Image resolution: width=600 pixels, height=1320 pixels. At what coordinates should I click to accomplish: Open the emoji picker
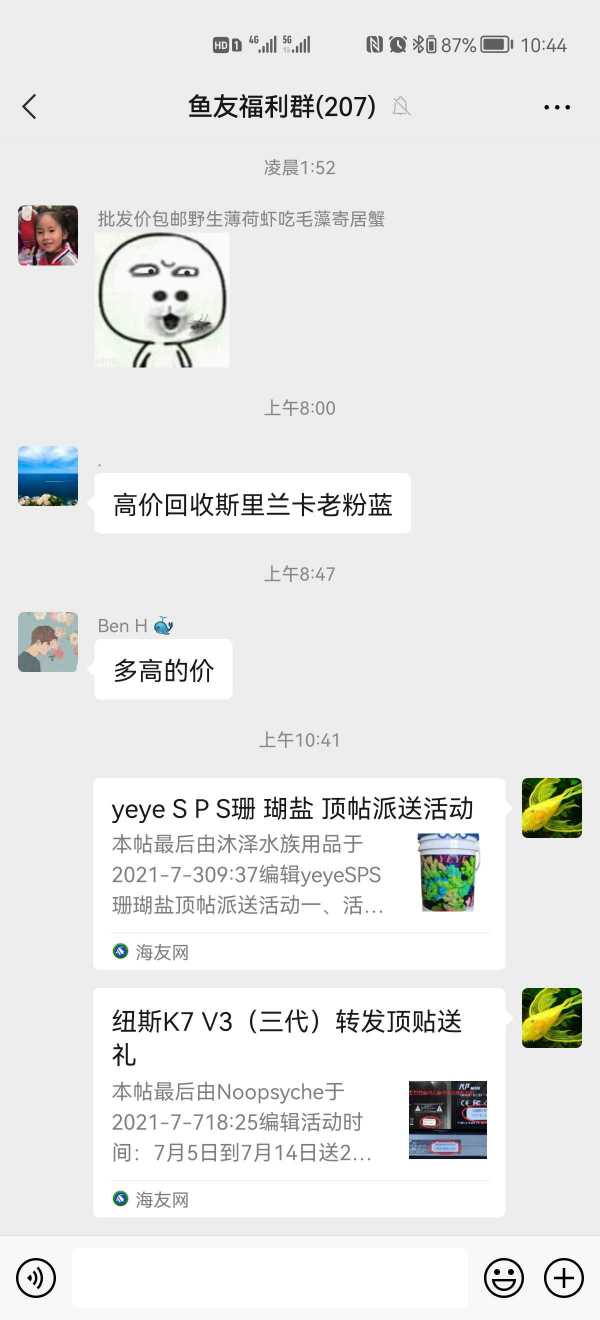504,1277
